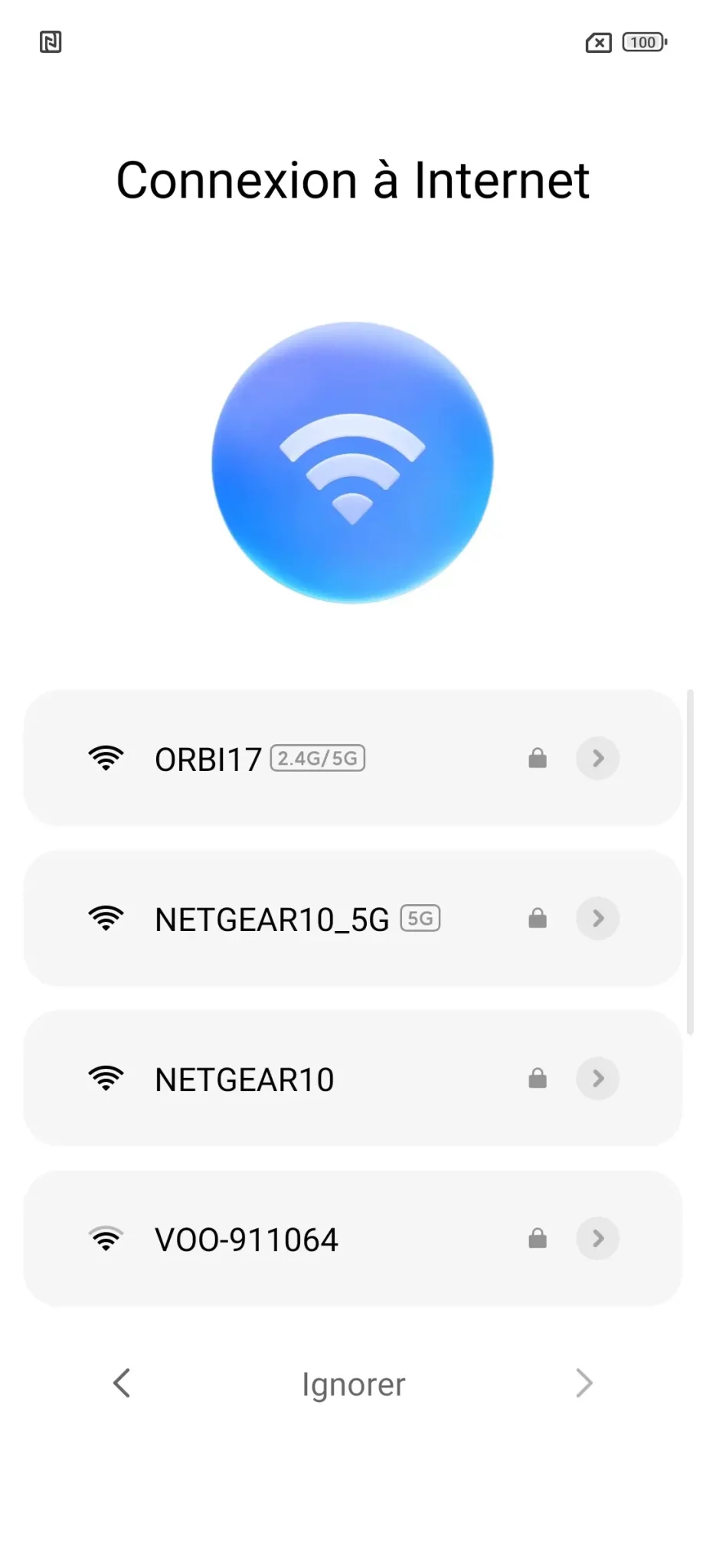Go forward to the next setup step

(x=584, y=1383)
